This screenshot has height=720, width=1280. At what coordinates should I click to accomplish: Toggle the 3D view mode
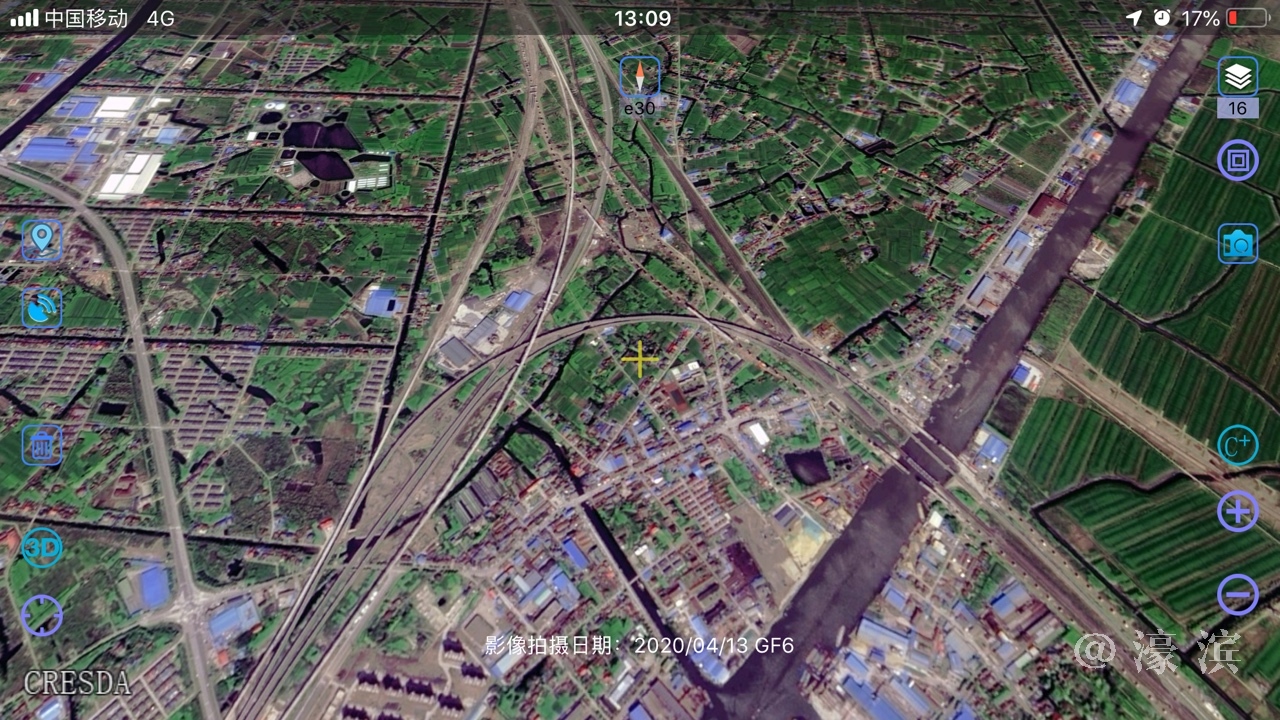(41, 547)
